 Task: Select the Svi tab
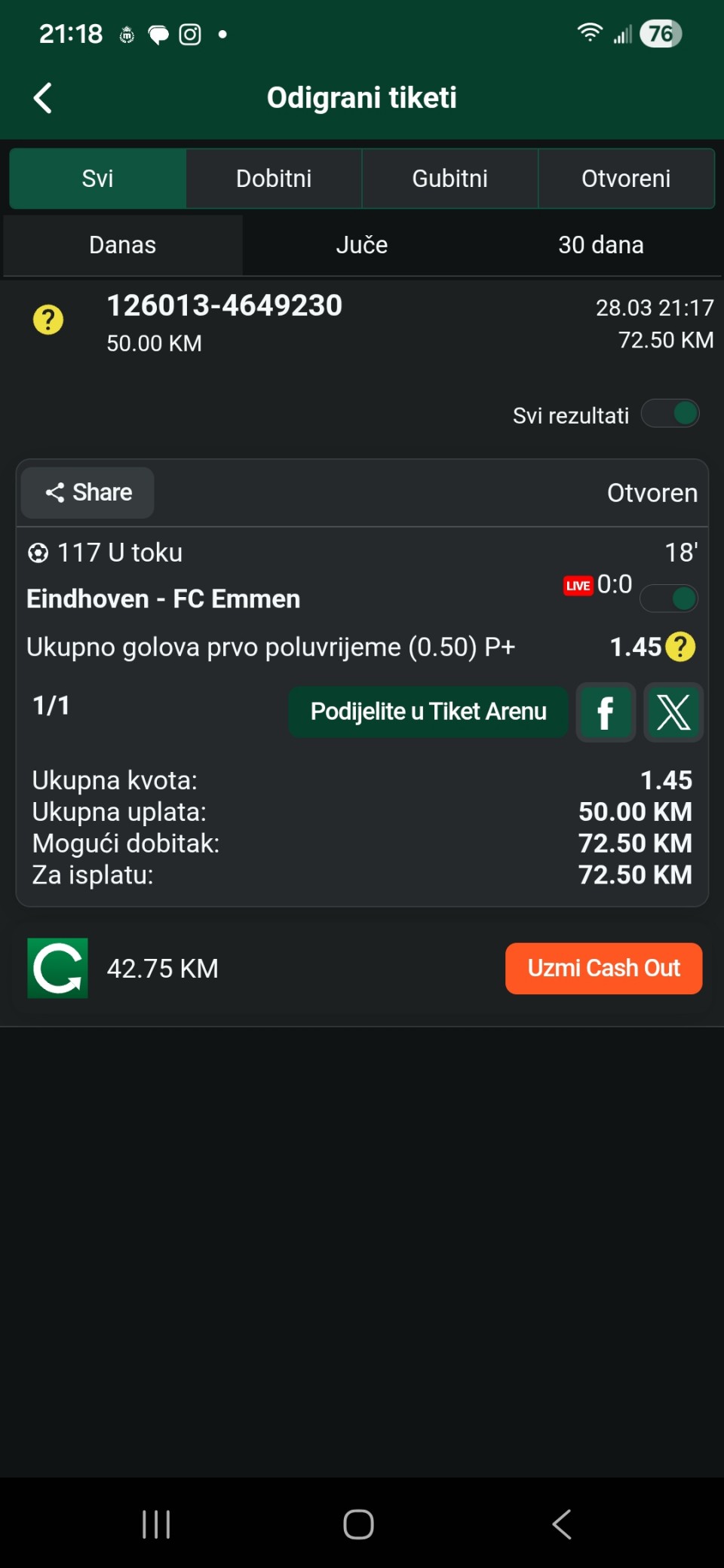tap(98, 179)
